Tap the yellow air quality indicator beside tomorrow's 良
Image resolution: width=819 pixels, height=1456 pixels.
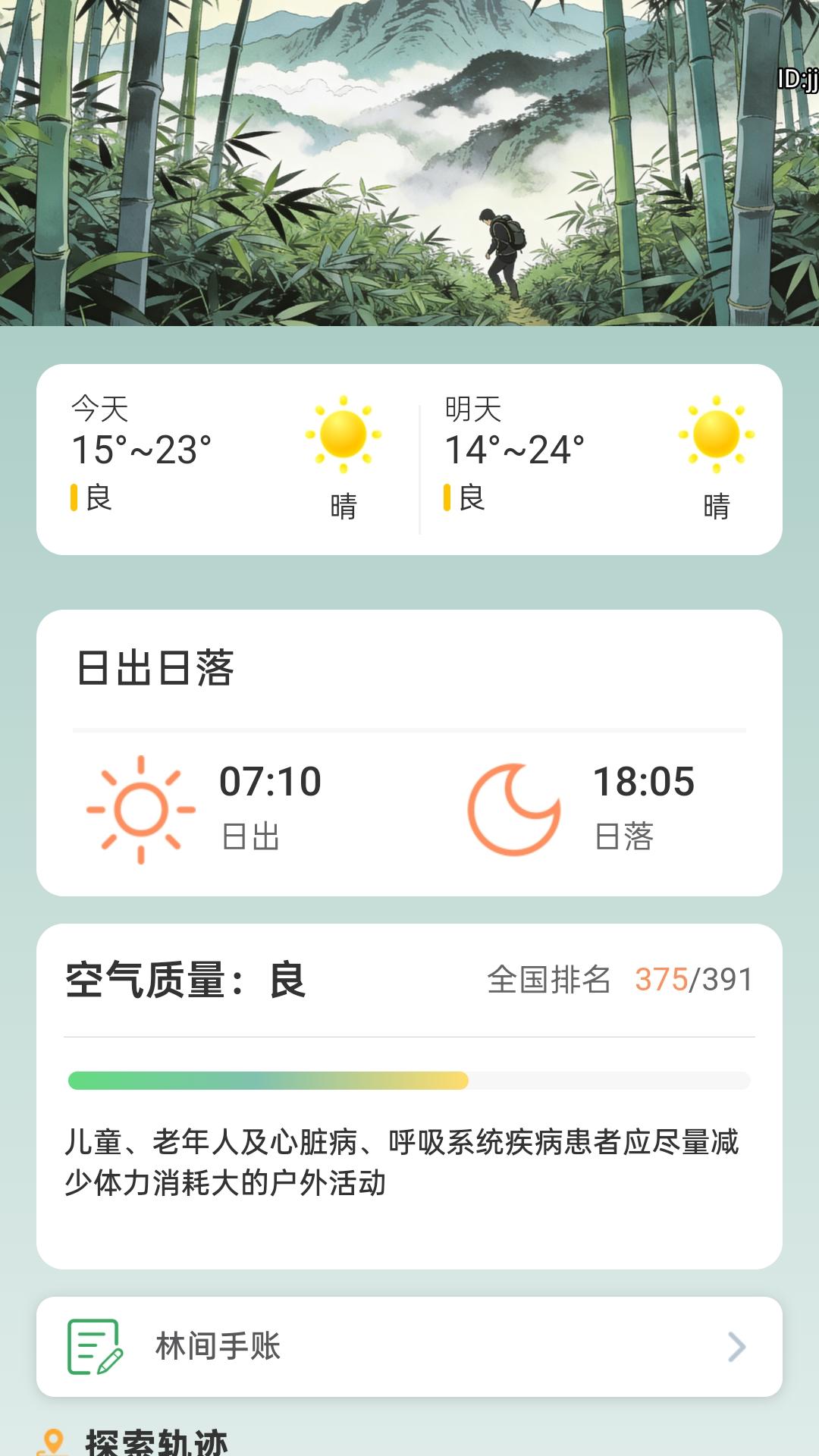(446, 497)
